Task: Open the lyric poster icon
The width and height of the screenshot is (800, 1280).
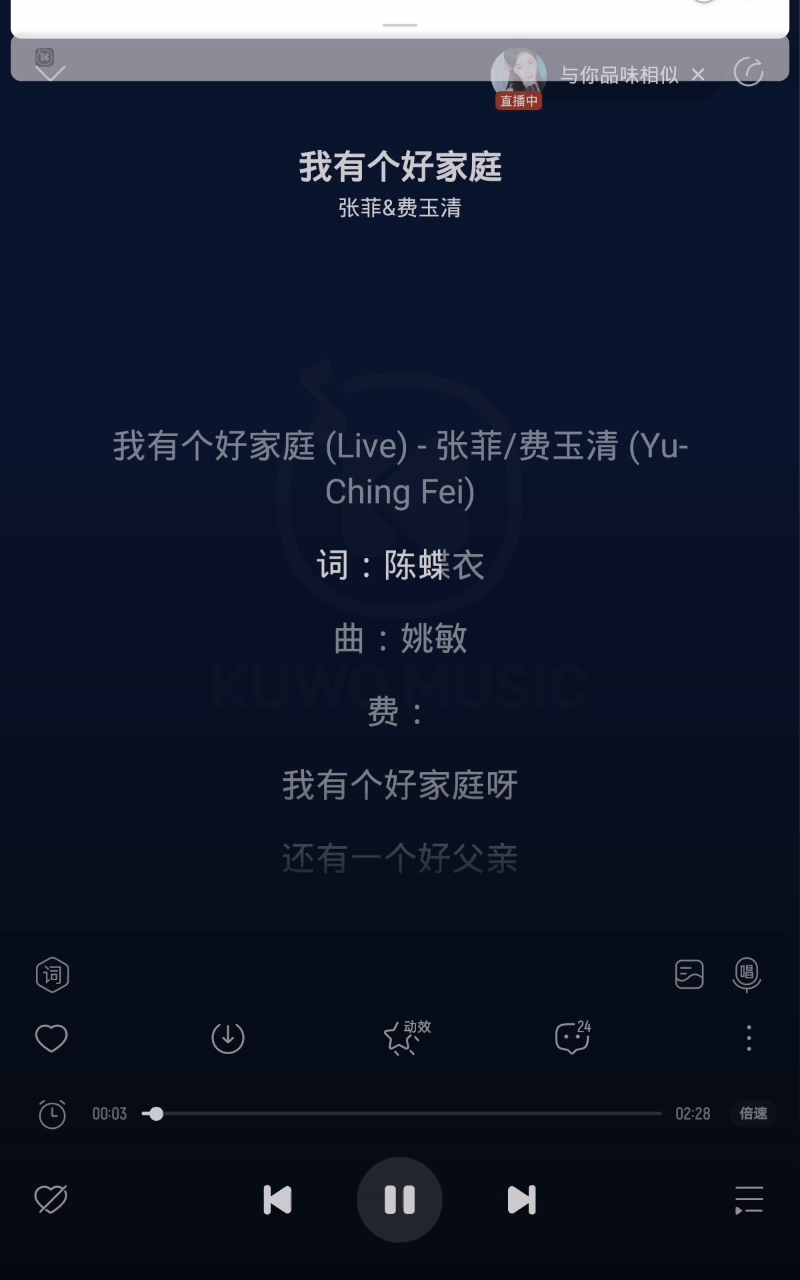Action: (689, 974)
